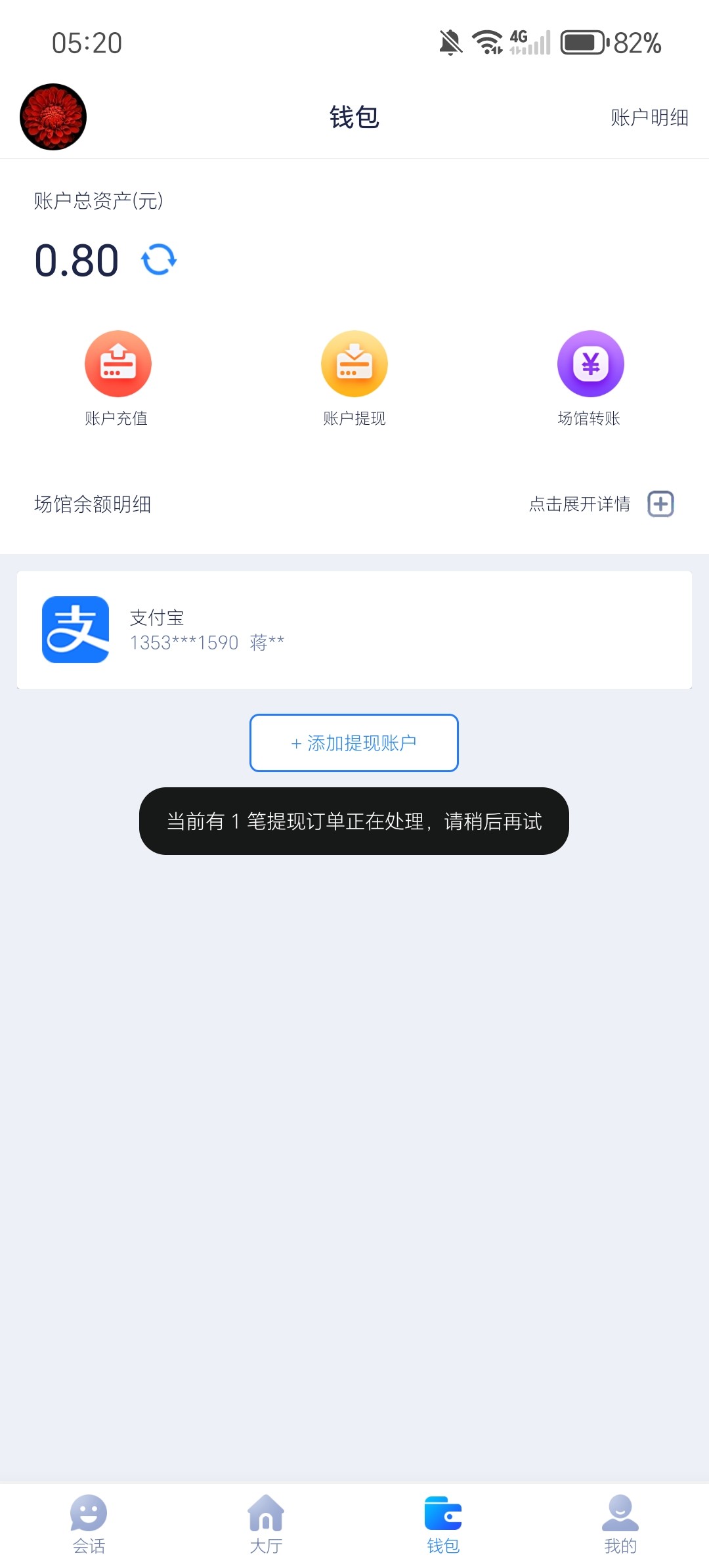709x1568 pixels.
Task: Switch to the 大厅 tab
Action: click(266, 1524)
